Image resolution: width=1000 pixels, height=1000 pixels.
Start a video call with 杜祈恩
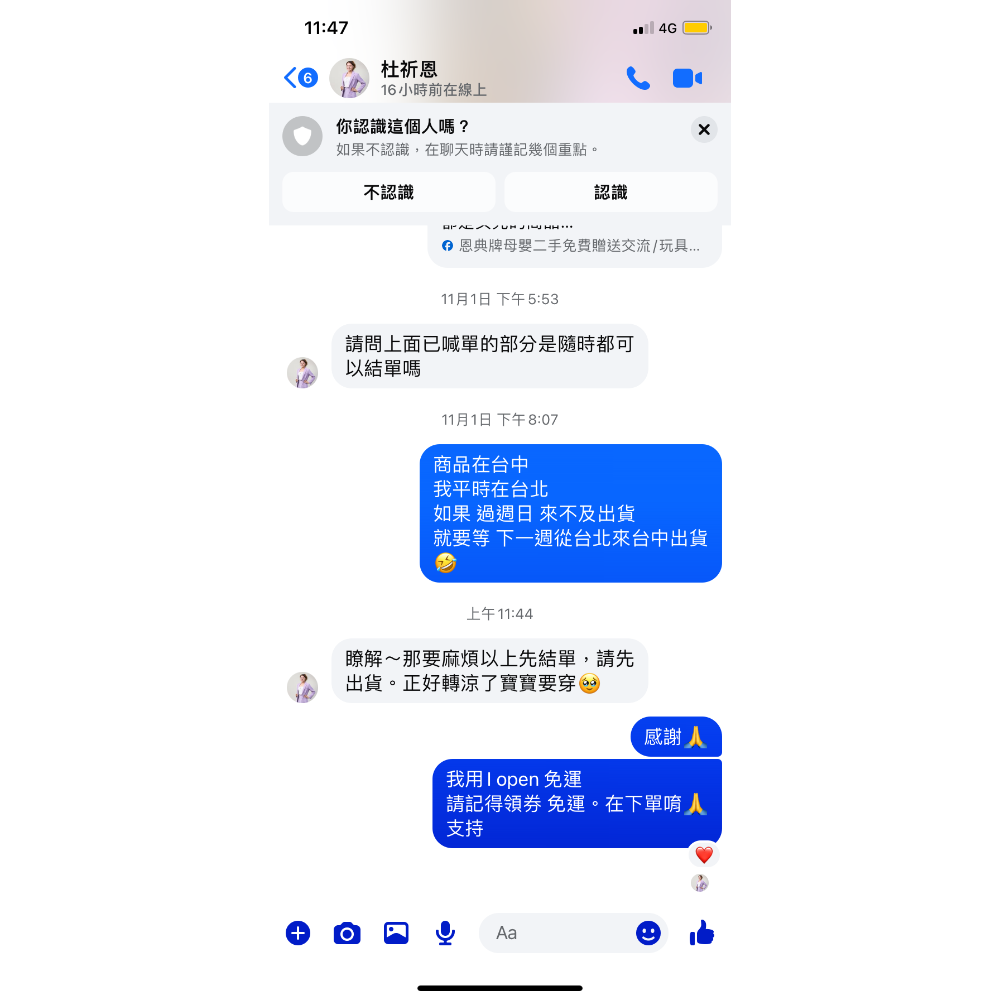click(687, 78)
